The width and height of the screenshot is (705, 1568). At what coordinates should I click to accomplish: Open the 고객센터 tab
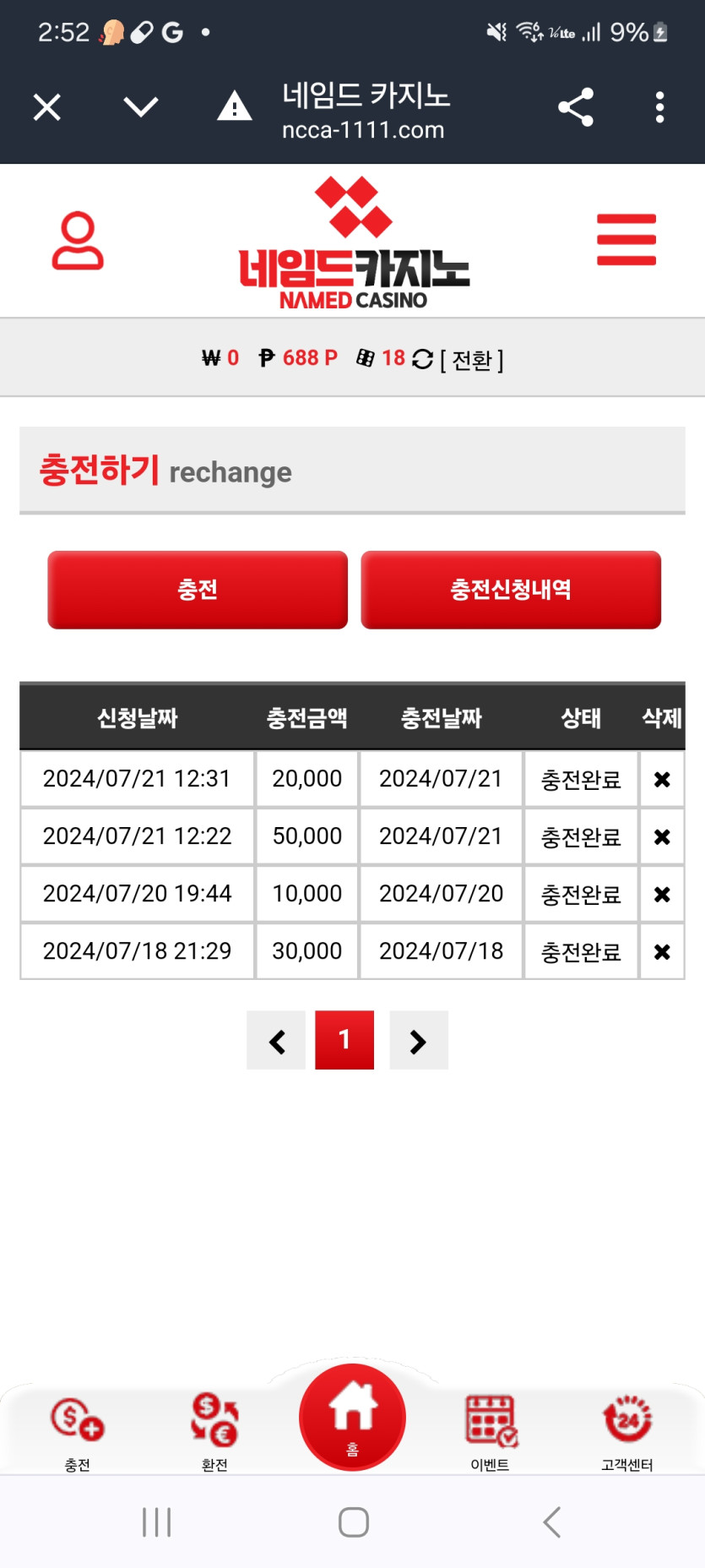point(626,1432)
